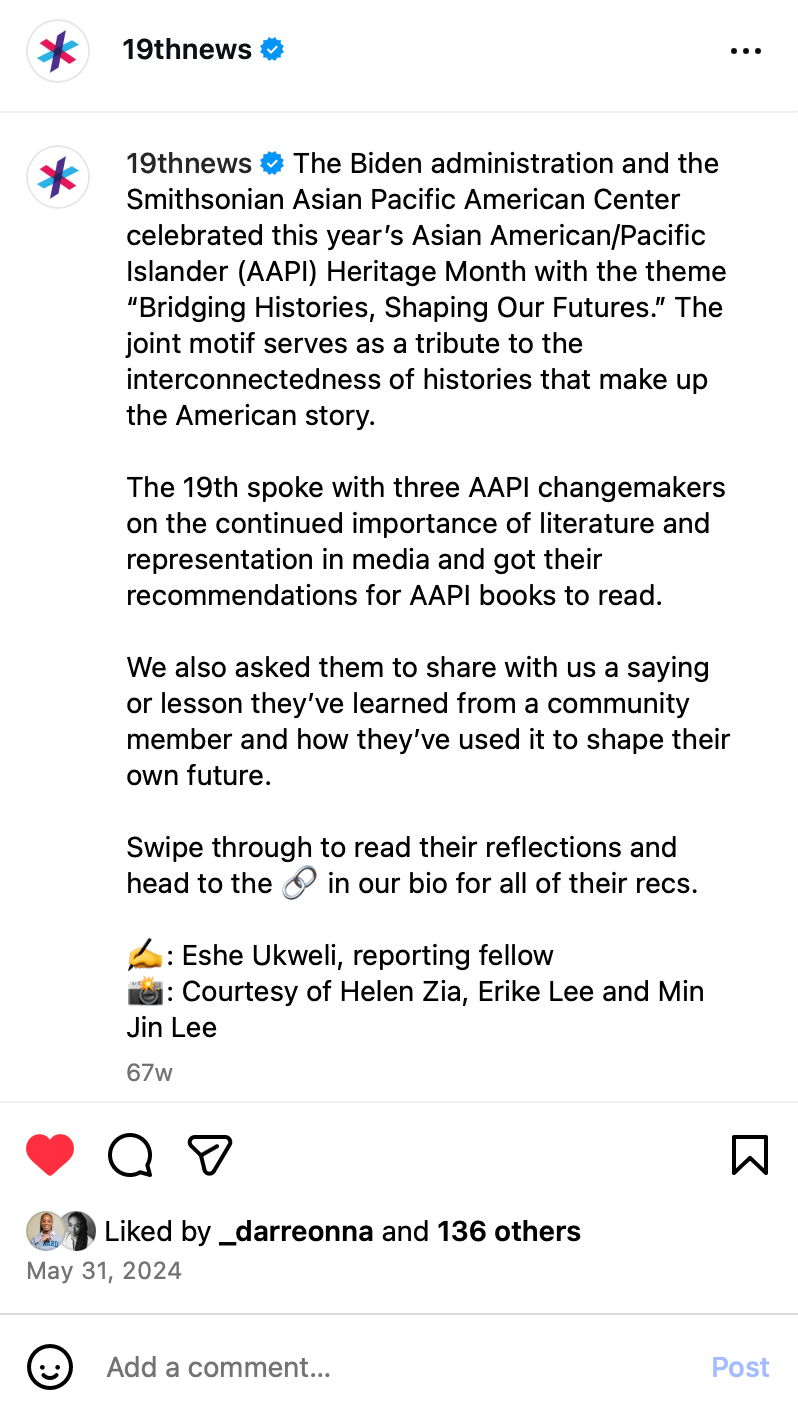Tap the 19thnews username in the caption
This screenshot has width=798, height=1414.
point(189,163)
